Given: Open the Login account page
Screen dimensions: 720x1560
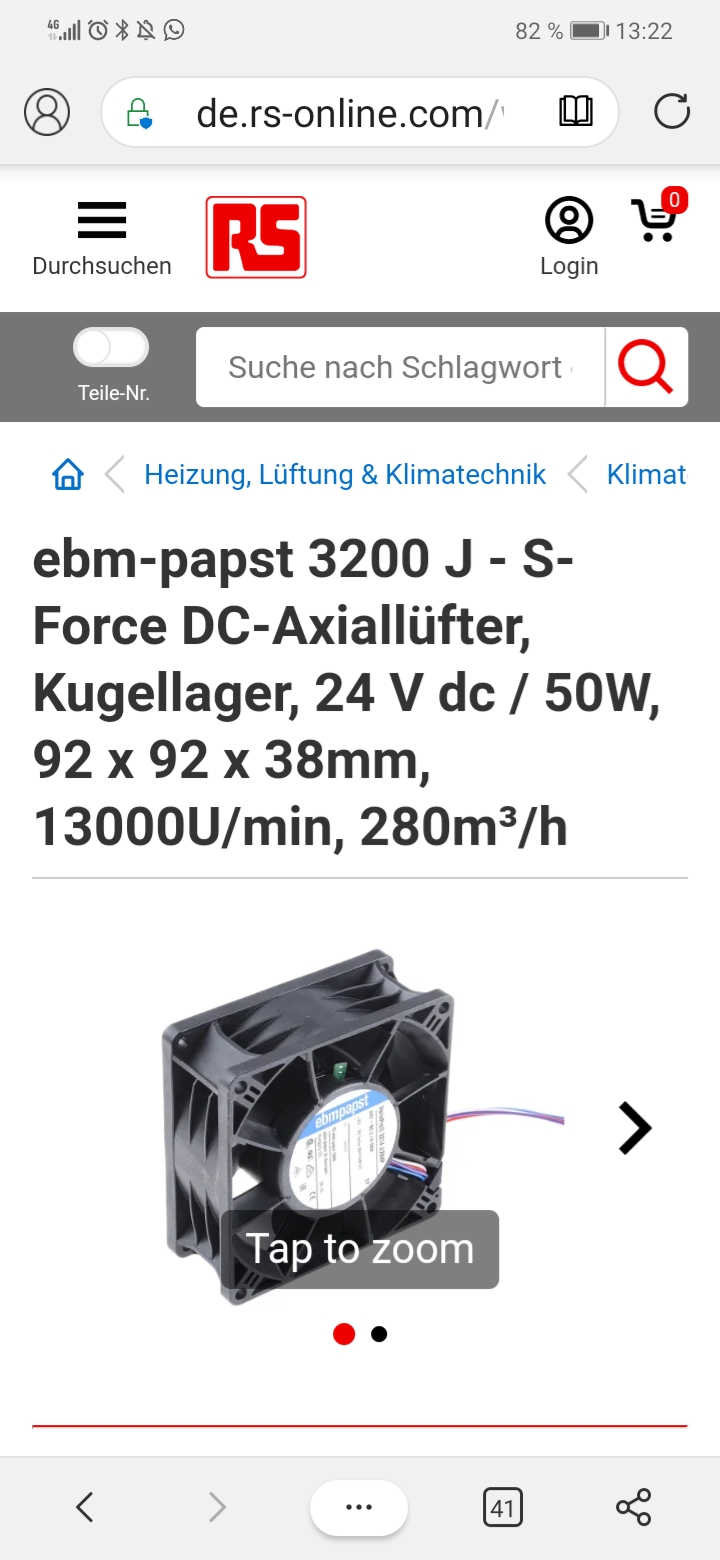Looking at the screenshot, I should coord(569,237).
